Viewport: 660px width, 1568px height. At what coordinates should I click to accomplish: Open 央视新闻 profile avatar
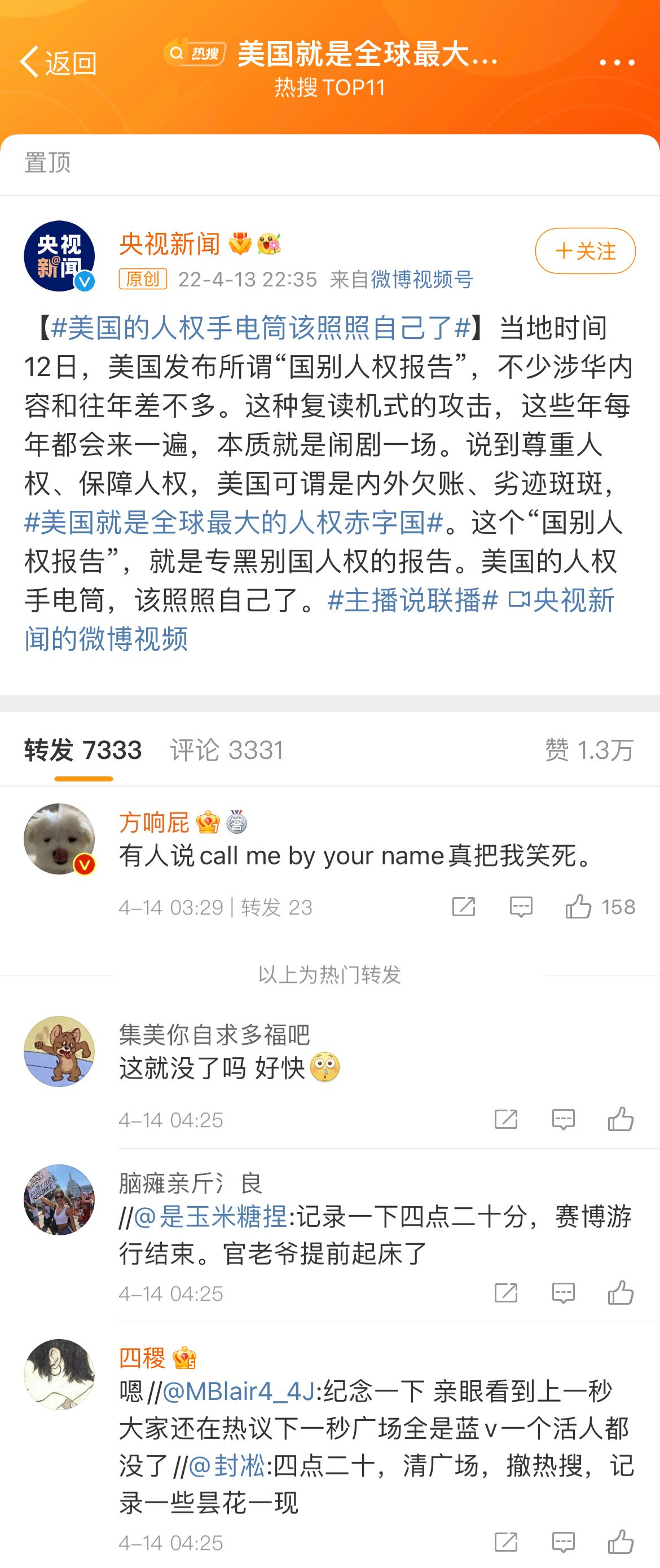(59, 255)
